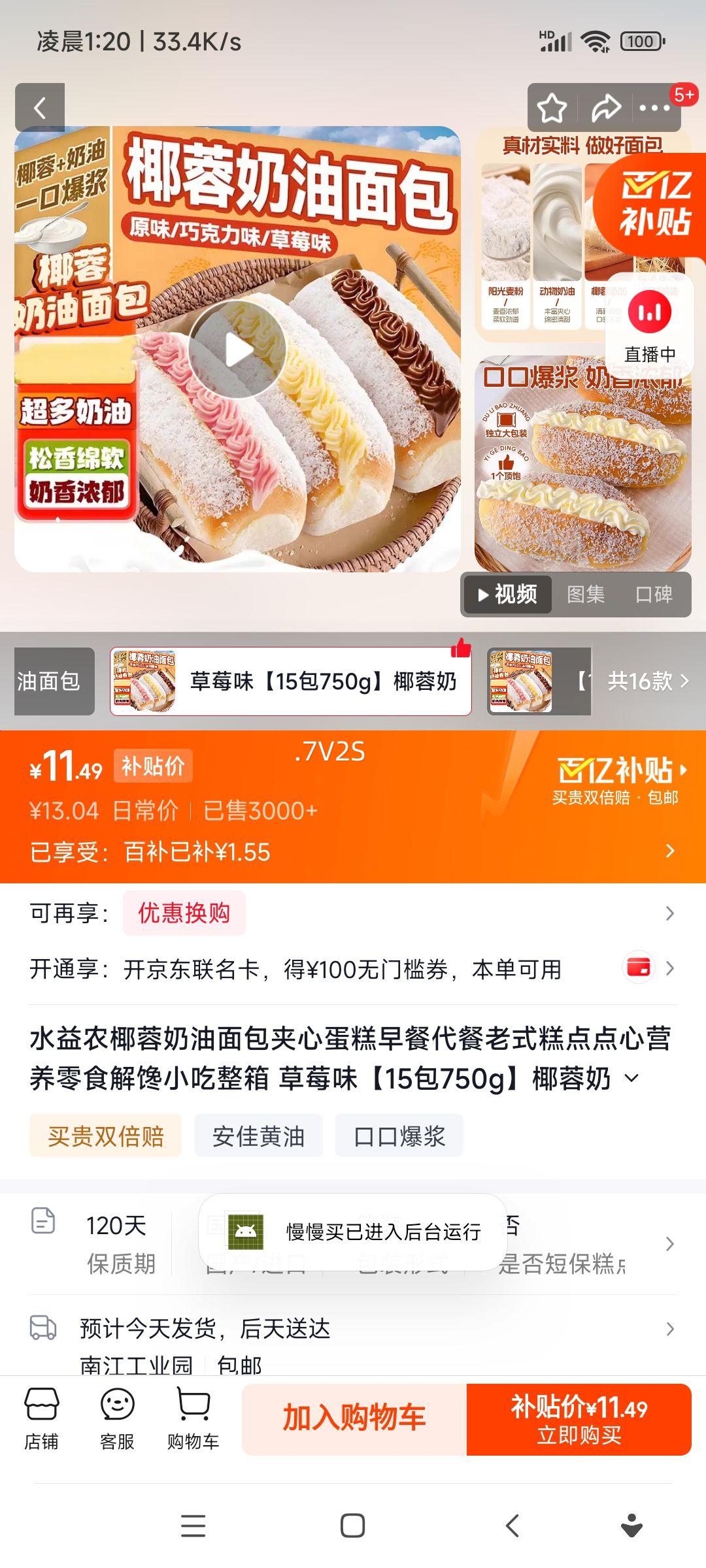This screenshot has width=706, height=1568.
Task: Share the product via the share icon
Action: pos(605,108)
